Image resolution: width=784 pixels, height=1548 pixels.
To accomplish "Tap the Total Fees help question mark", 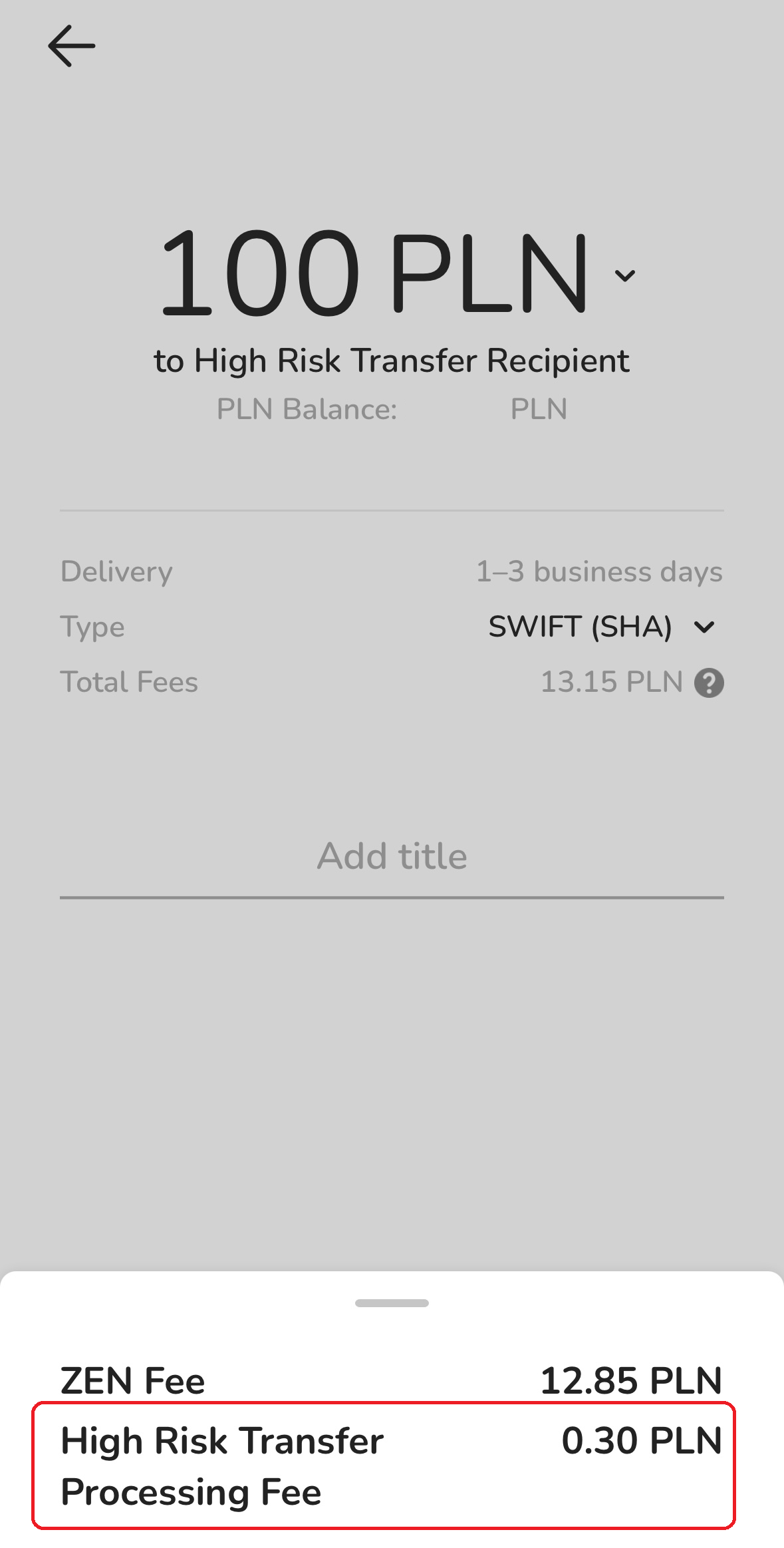I will 709,683.
